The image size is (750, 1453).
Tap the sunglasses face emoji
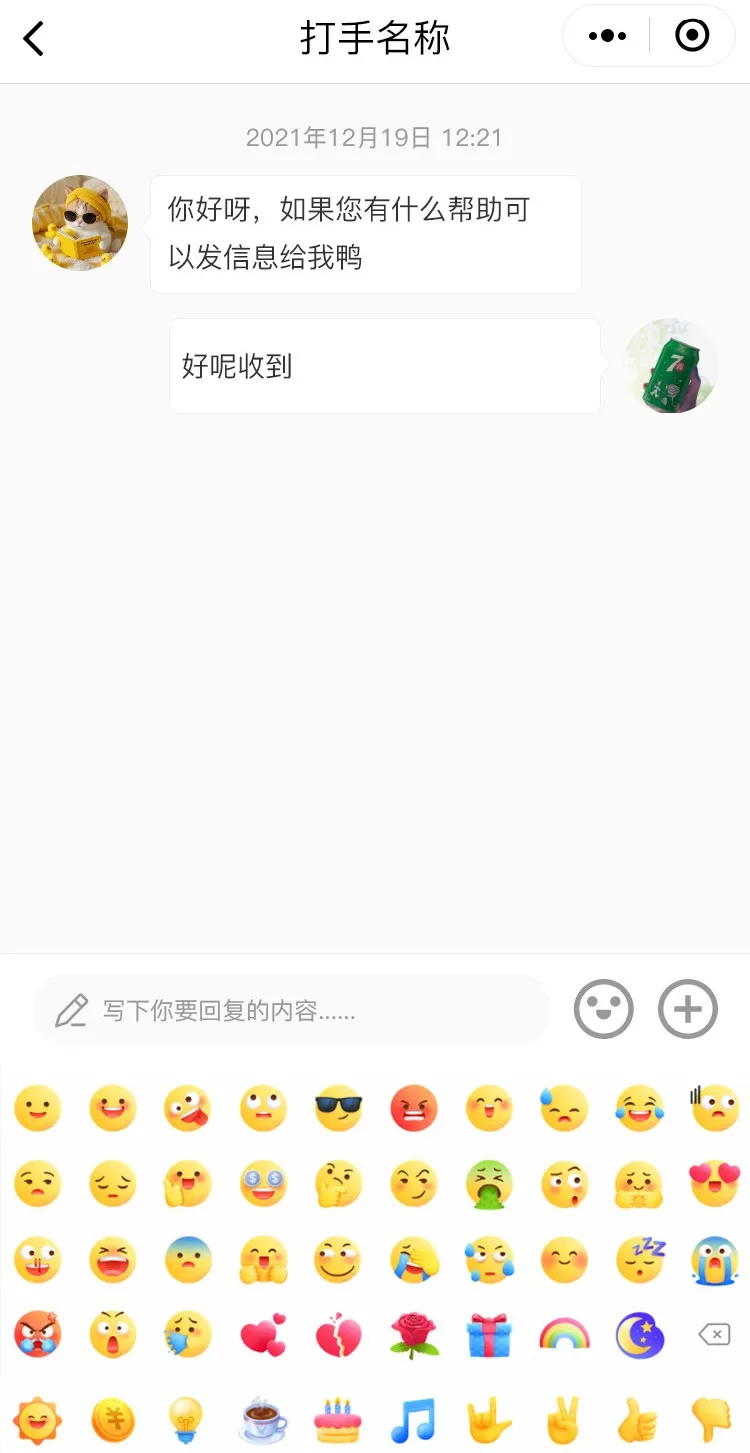(339, 1109)
